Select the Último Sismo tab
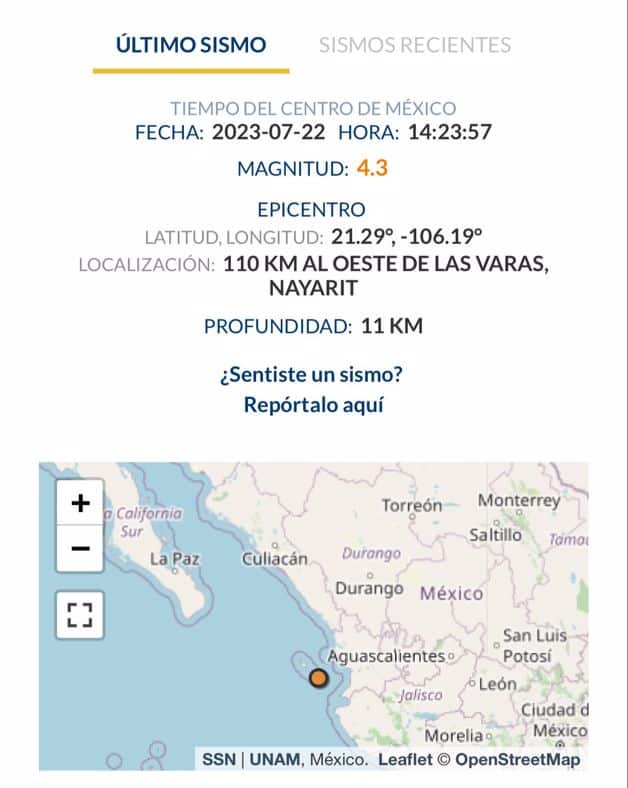This screenshot has width=628, height=788. (x=191, y=45)
